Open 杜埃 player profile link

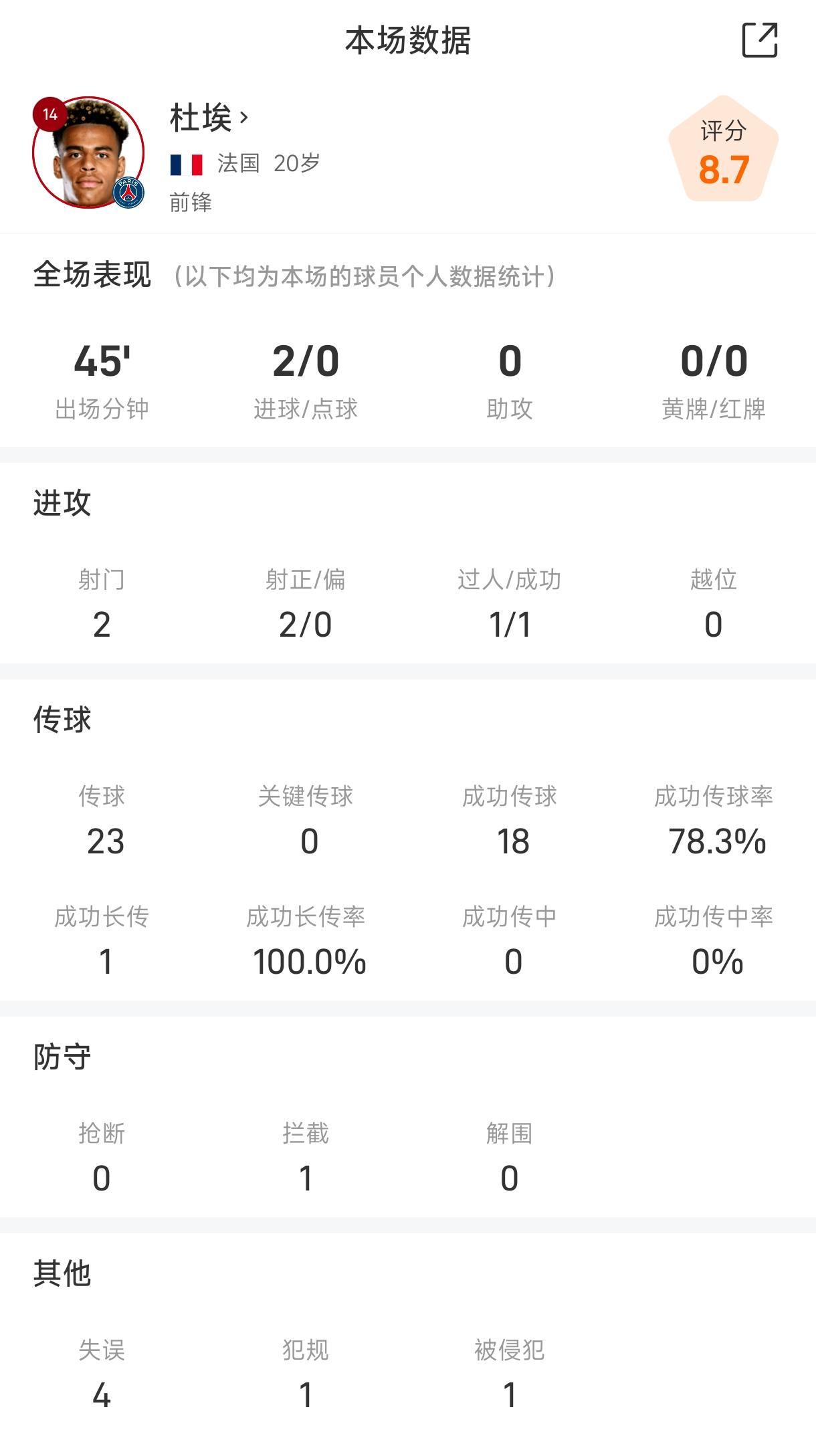click(x=209, y=118)
